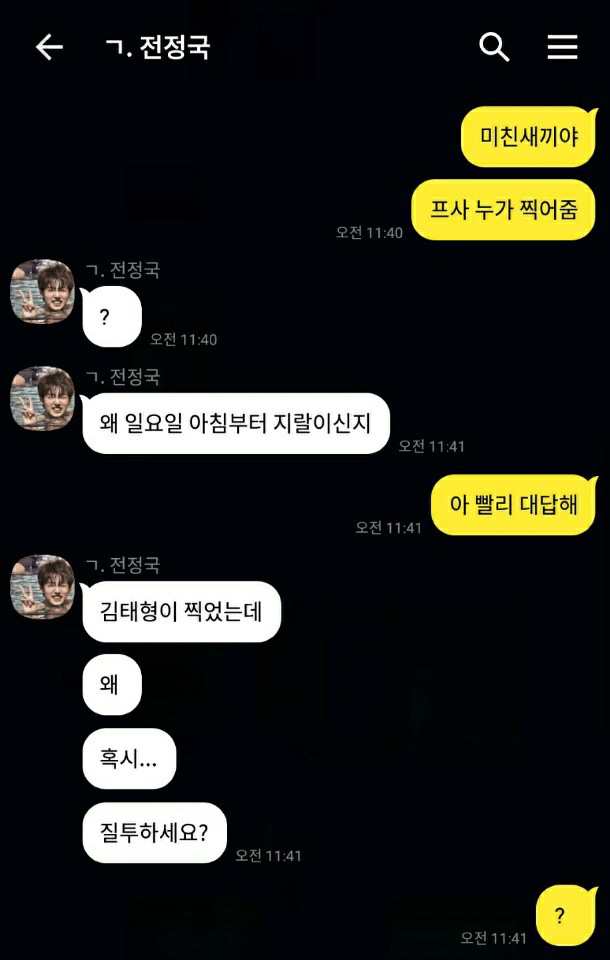Tap 전정국's avatar next to '왜 일요일 아침부터' message
Screen dimensions: 610x960
tap(42, 399)
